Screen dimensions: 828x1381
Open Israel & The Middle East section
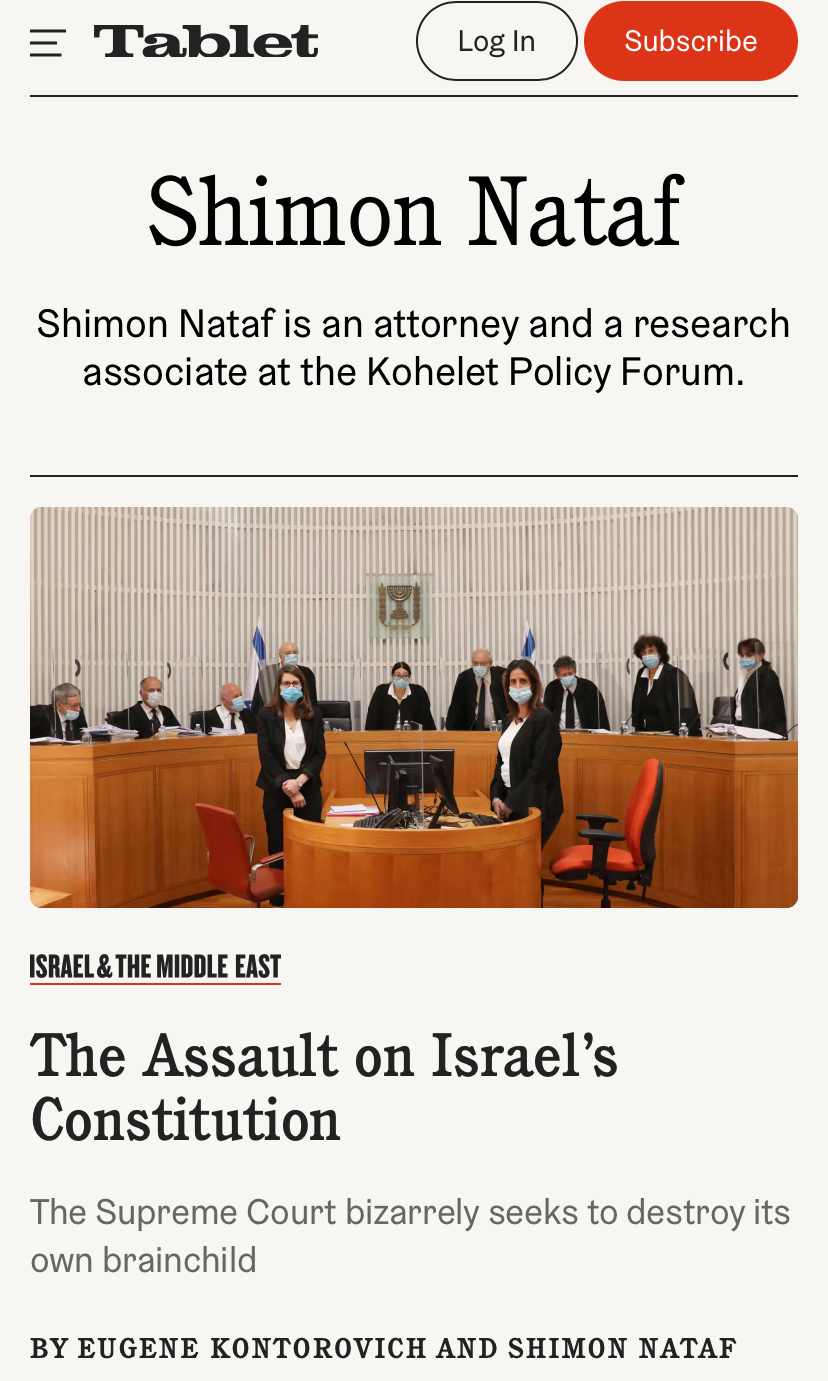tap(155, 967)
